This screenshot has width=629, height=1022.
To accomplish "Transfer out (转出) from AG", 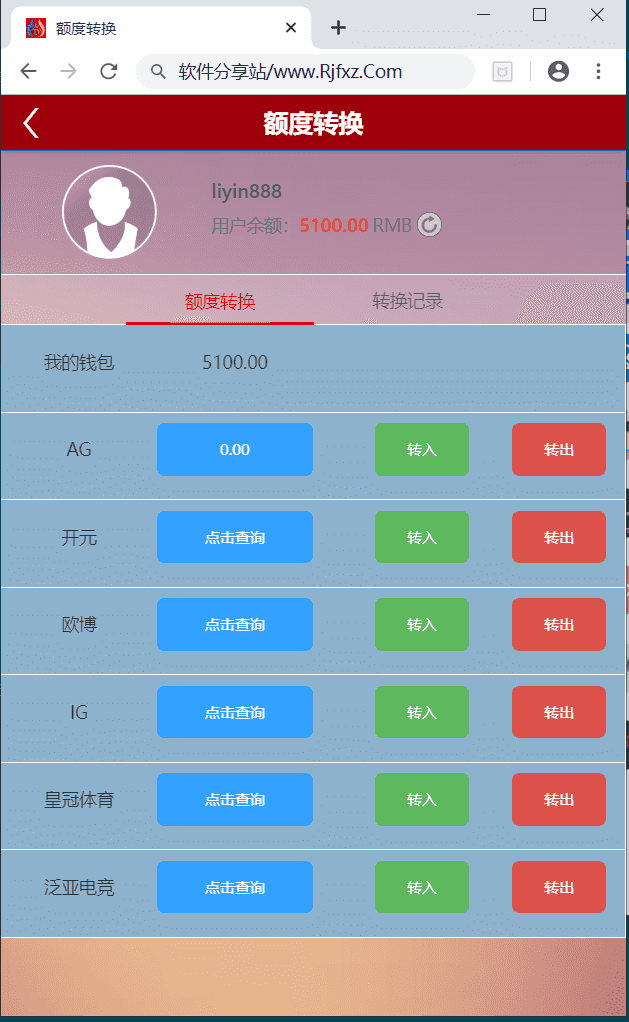I will [x=559, y=450].
